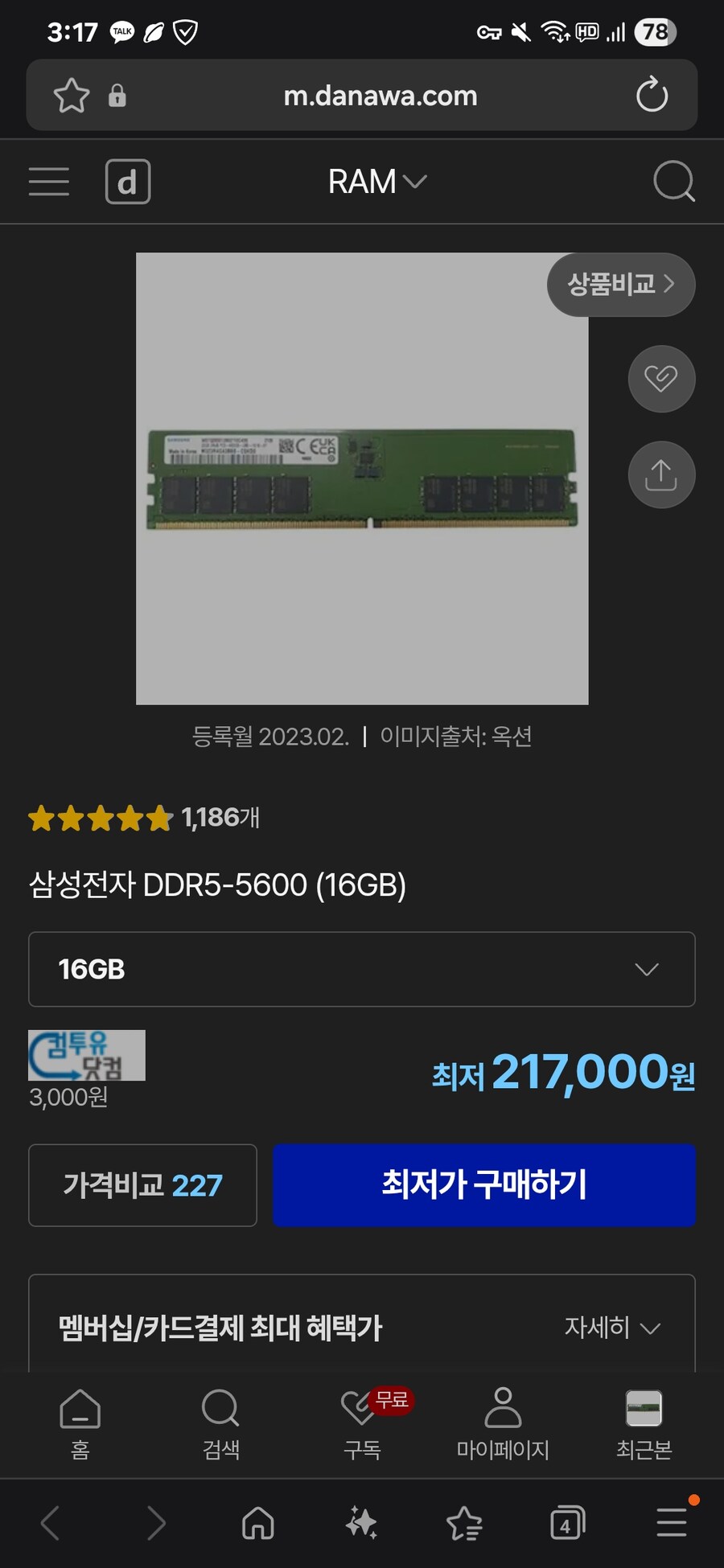This screenshot has height=1568, width=724.
Task: Open 가격비교 227 price comparison
Action: 142,1184
